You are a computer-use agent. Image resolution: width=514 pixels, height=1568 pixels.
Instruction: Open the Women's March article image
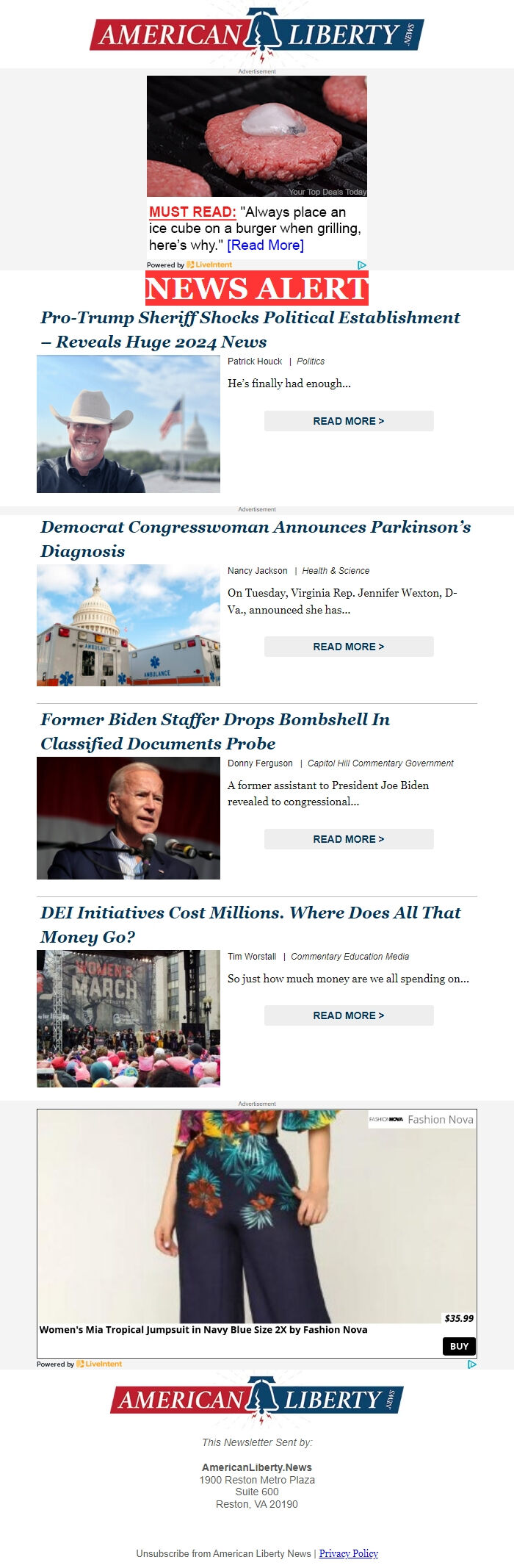coord(128,1018)
